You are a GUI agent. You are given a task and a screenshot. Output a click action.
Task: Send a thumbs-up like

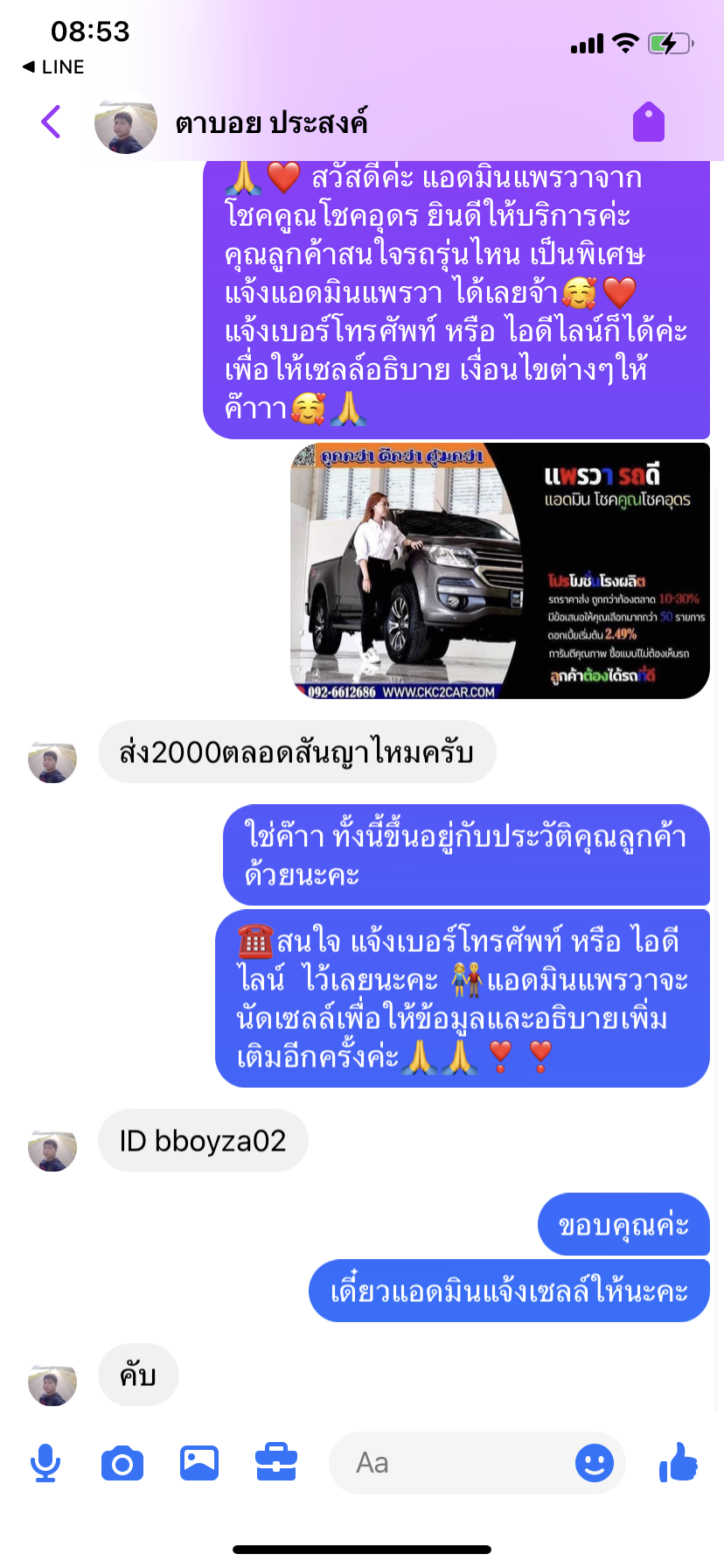[x=679, y=1462]
